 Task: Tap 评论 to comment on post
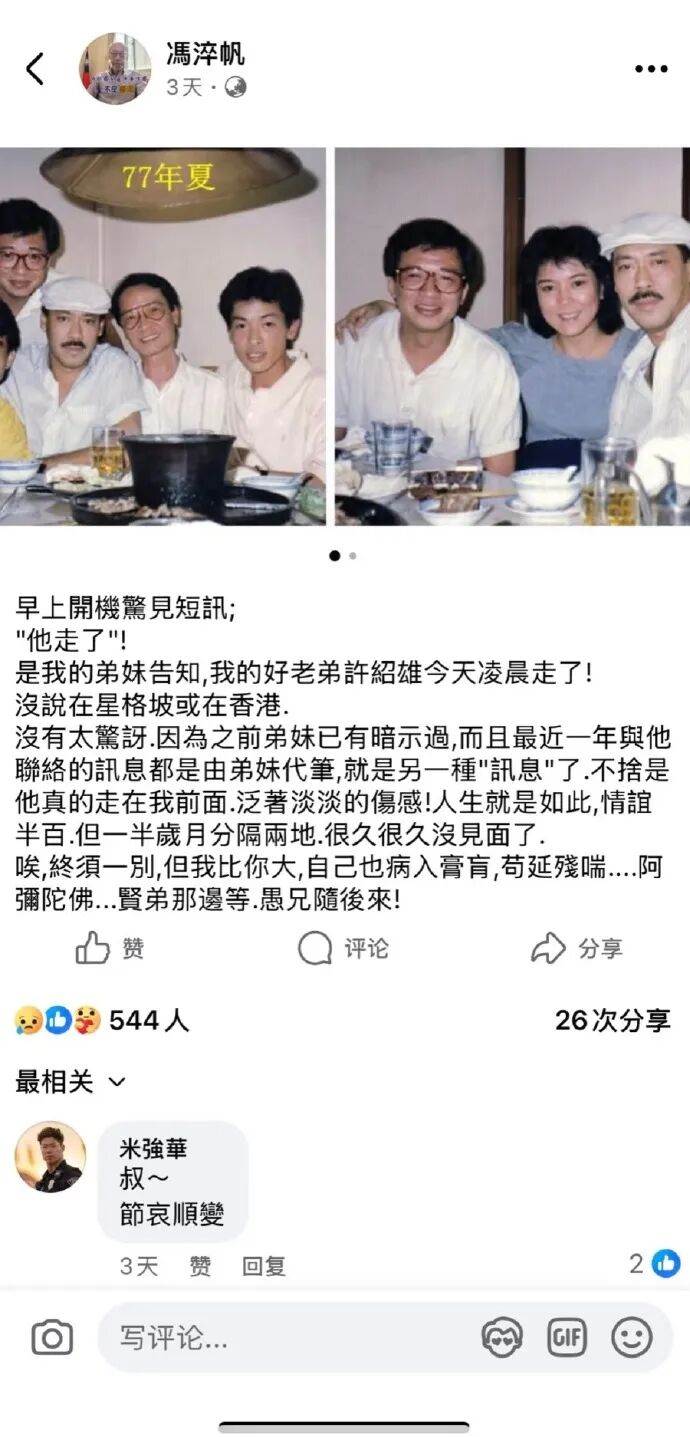point(343,948)
